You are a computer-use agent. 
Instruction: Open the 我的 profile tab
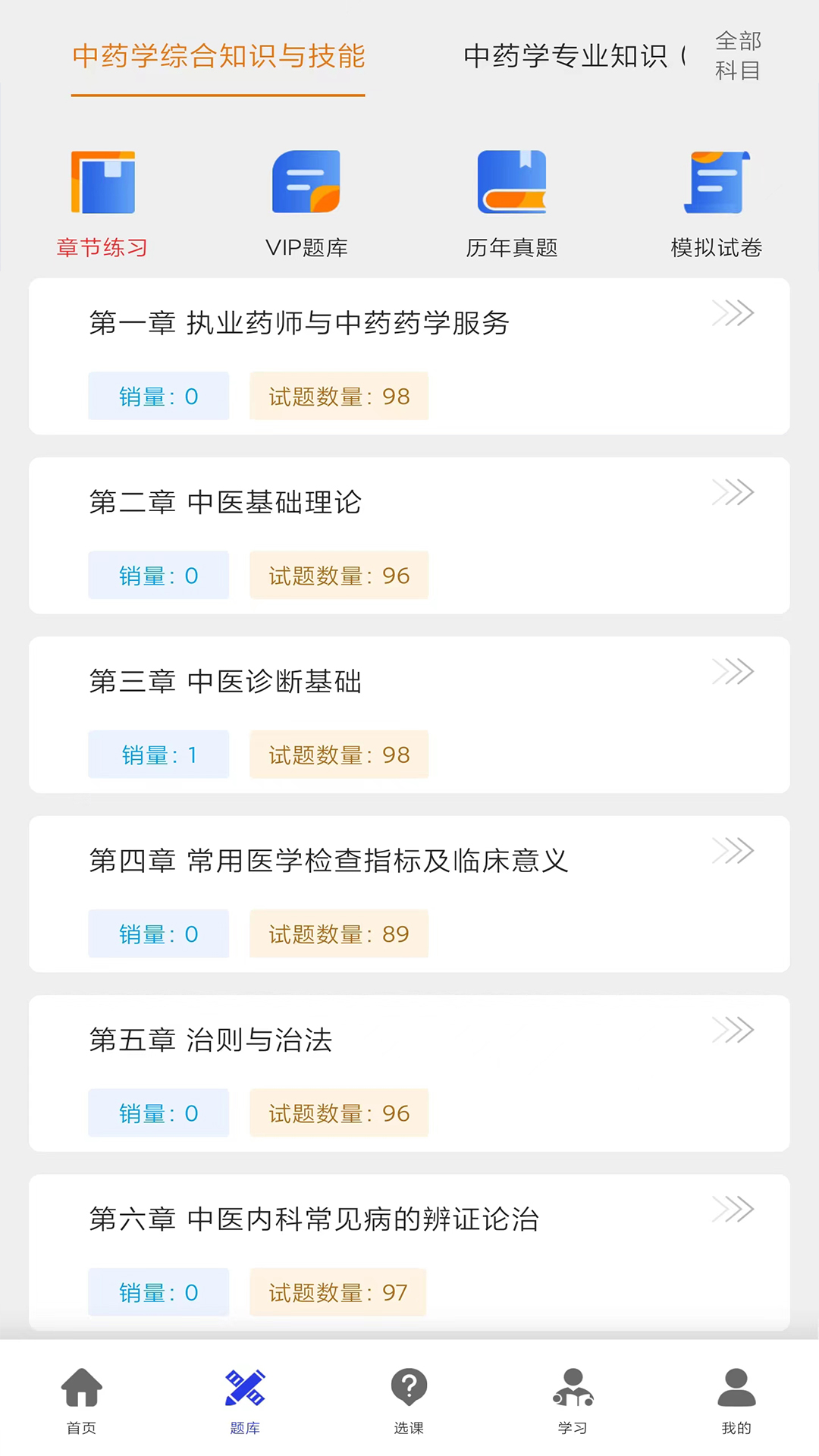point(736,1400)
